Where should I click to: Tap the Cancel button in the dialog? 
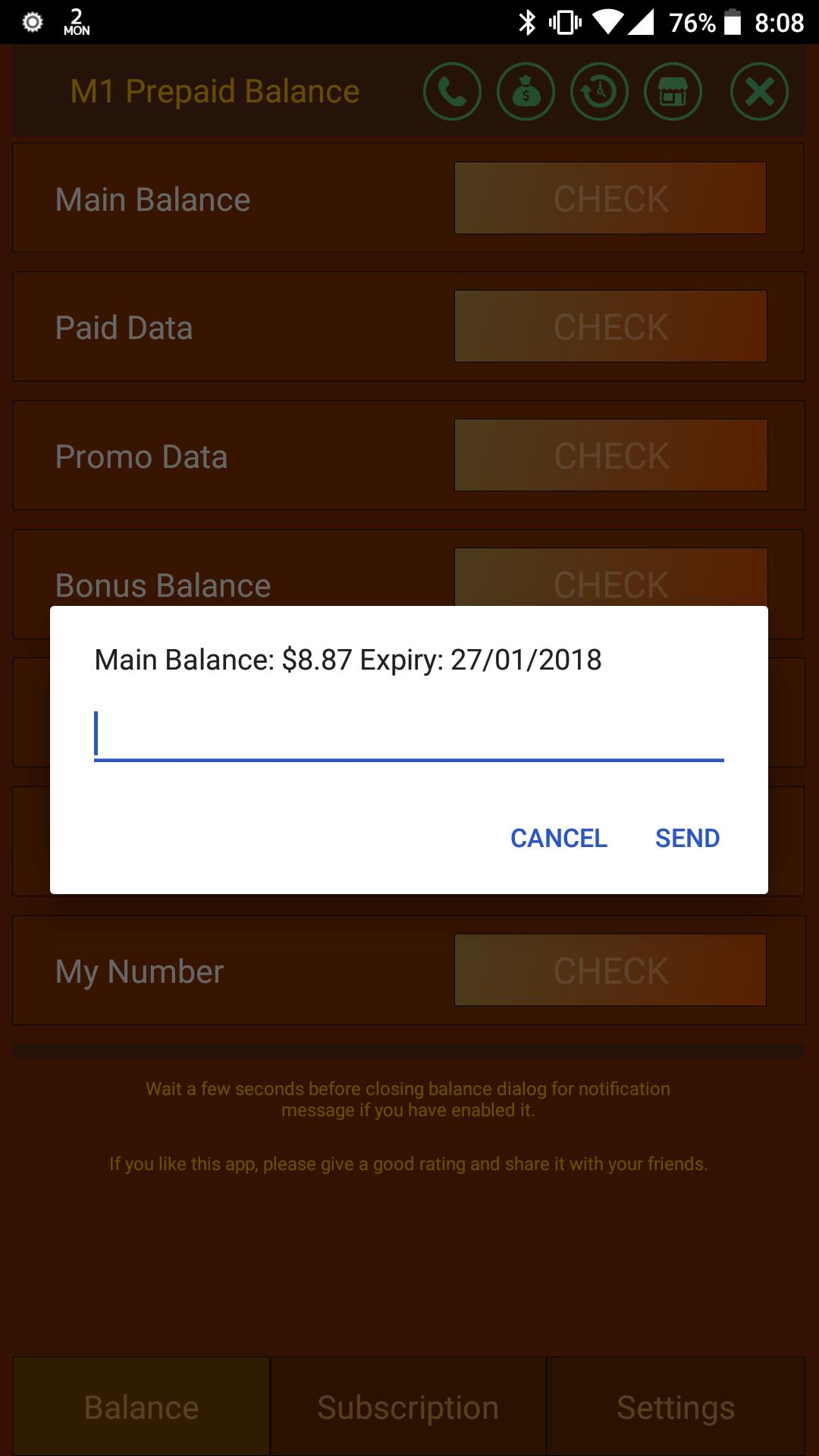pos(558,838)
